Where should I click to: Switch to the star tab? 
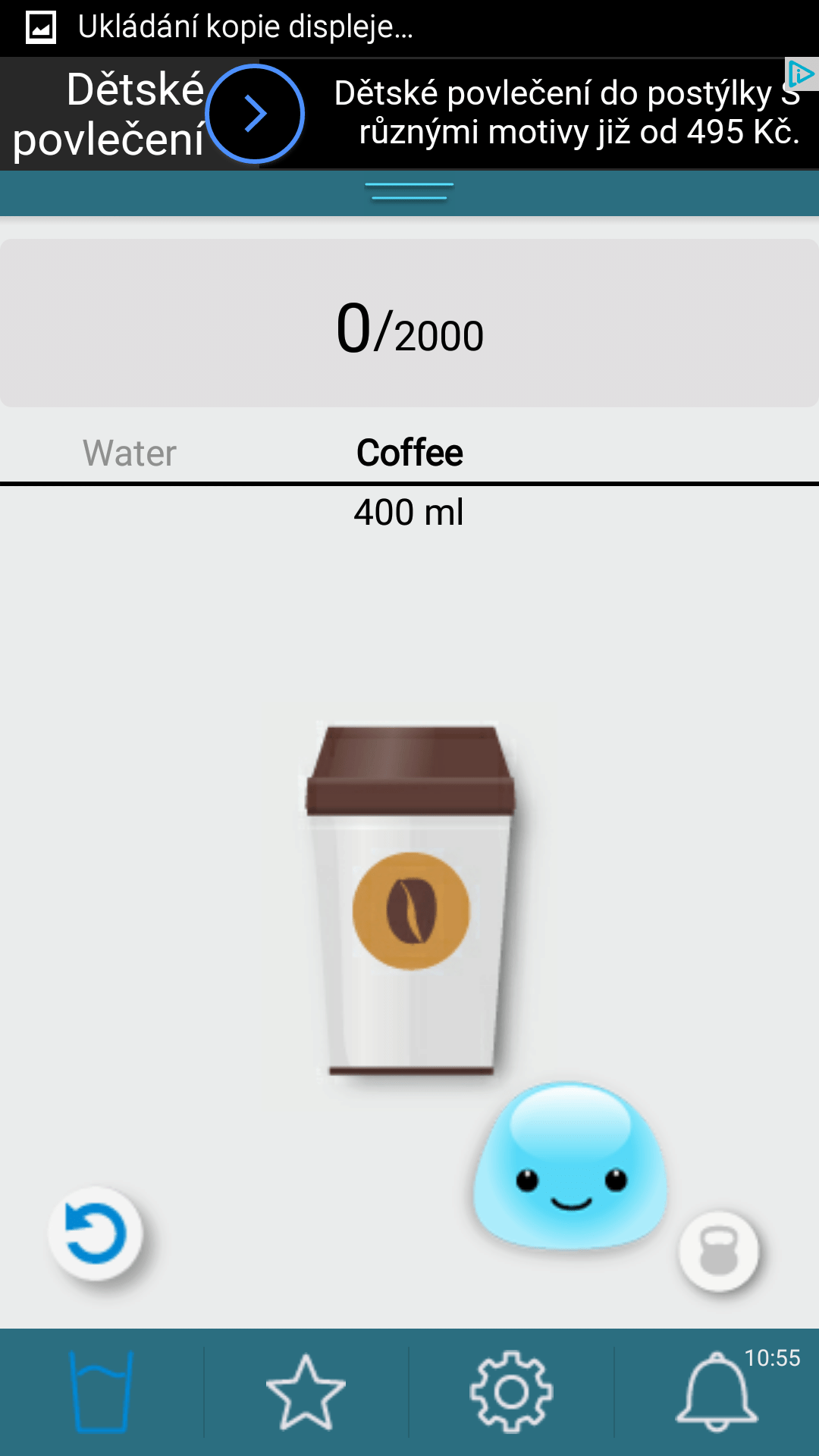coord(306,1392)
